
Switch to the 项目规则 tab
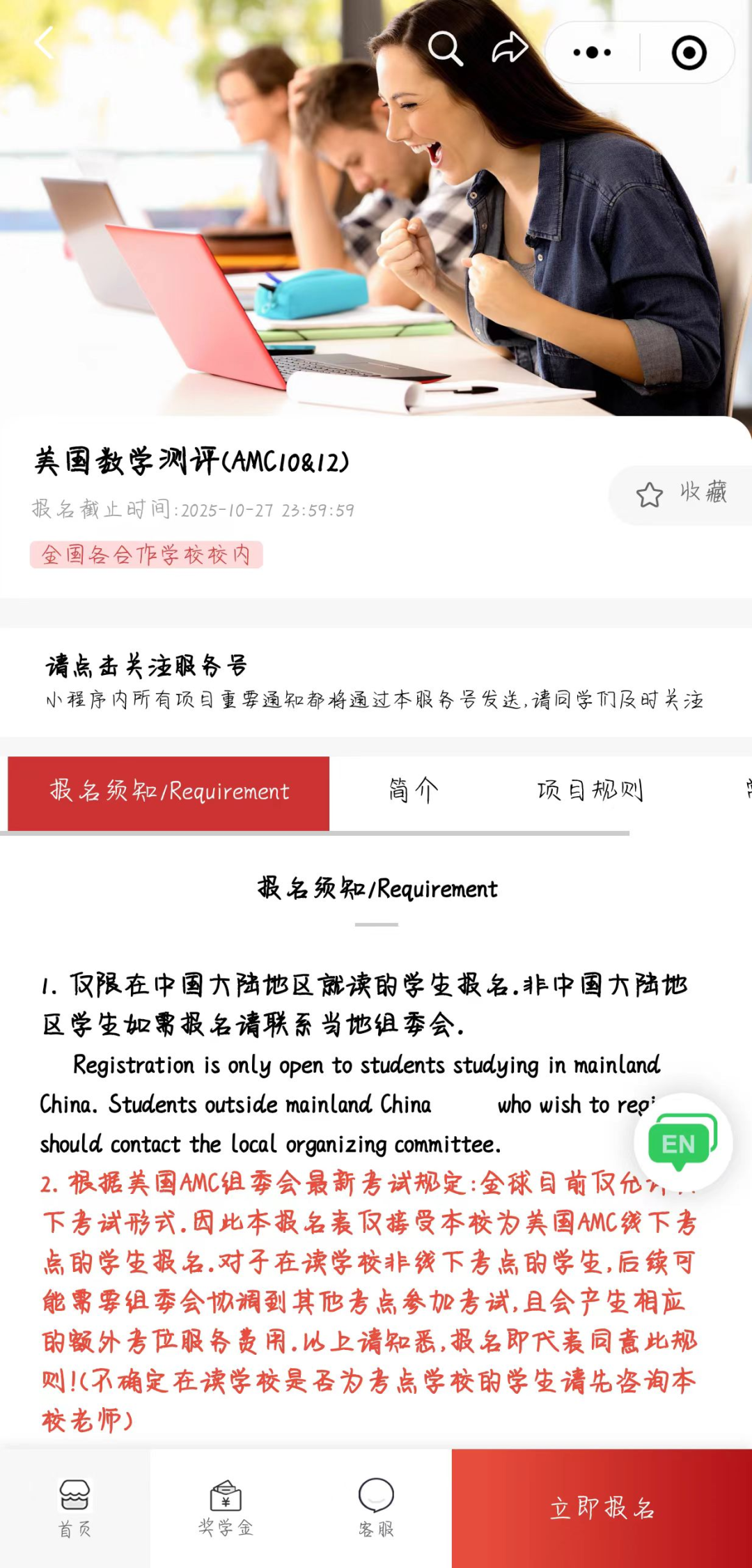590,791
